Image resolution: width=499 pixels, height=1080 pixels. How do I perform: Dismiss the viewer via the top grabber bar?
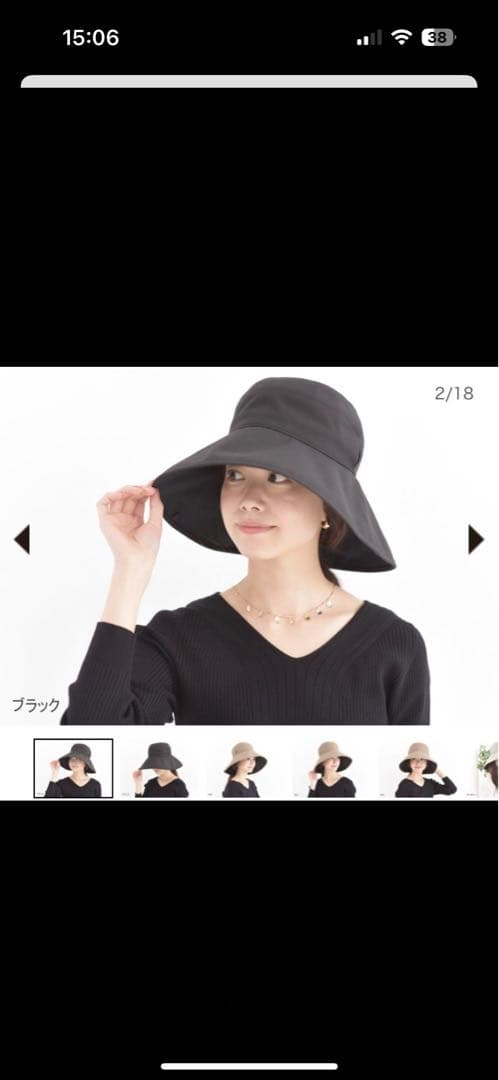249,81
